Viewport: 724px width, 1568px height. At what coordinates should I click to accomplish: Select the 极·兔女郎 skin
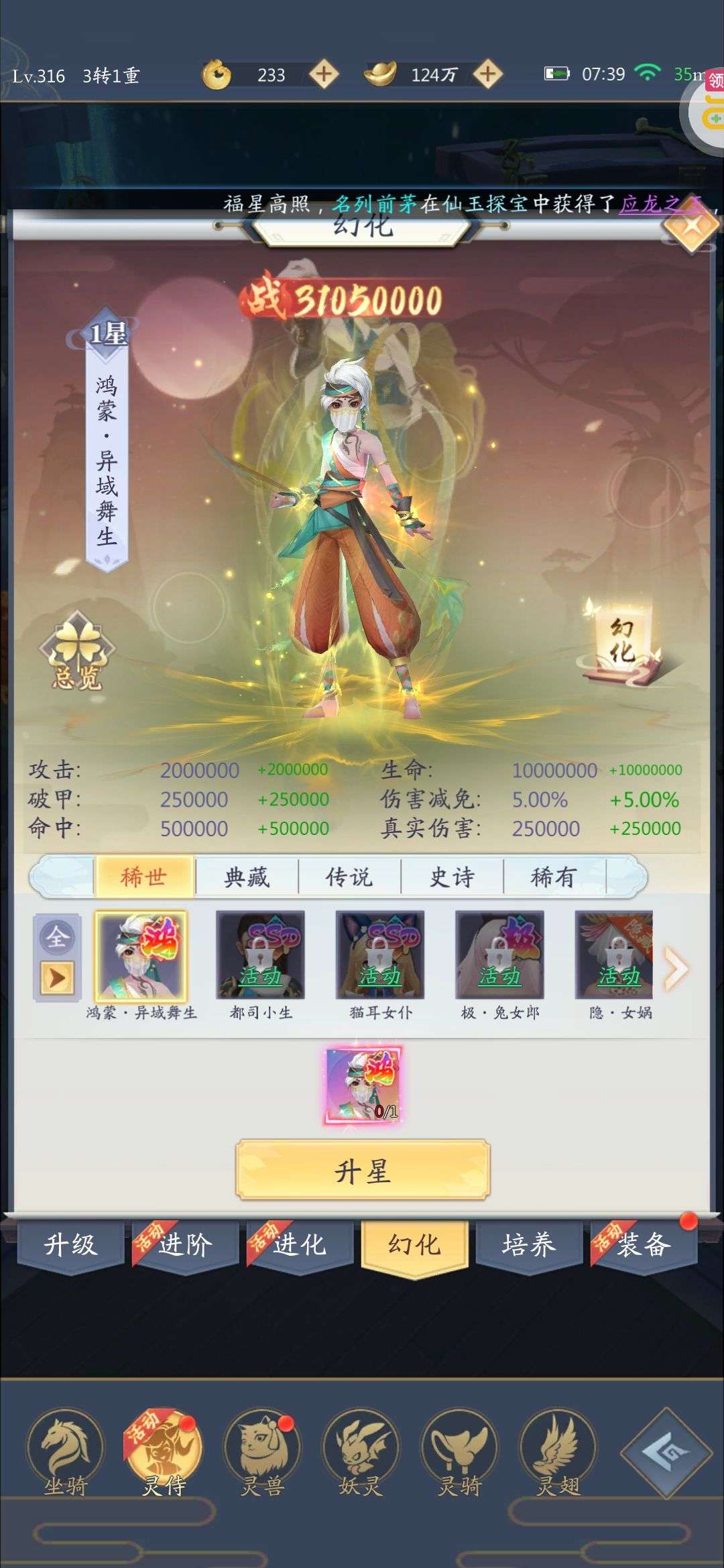tap(500, 956)
